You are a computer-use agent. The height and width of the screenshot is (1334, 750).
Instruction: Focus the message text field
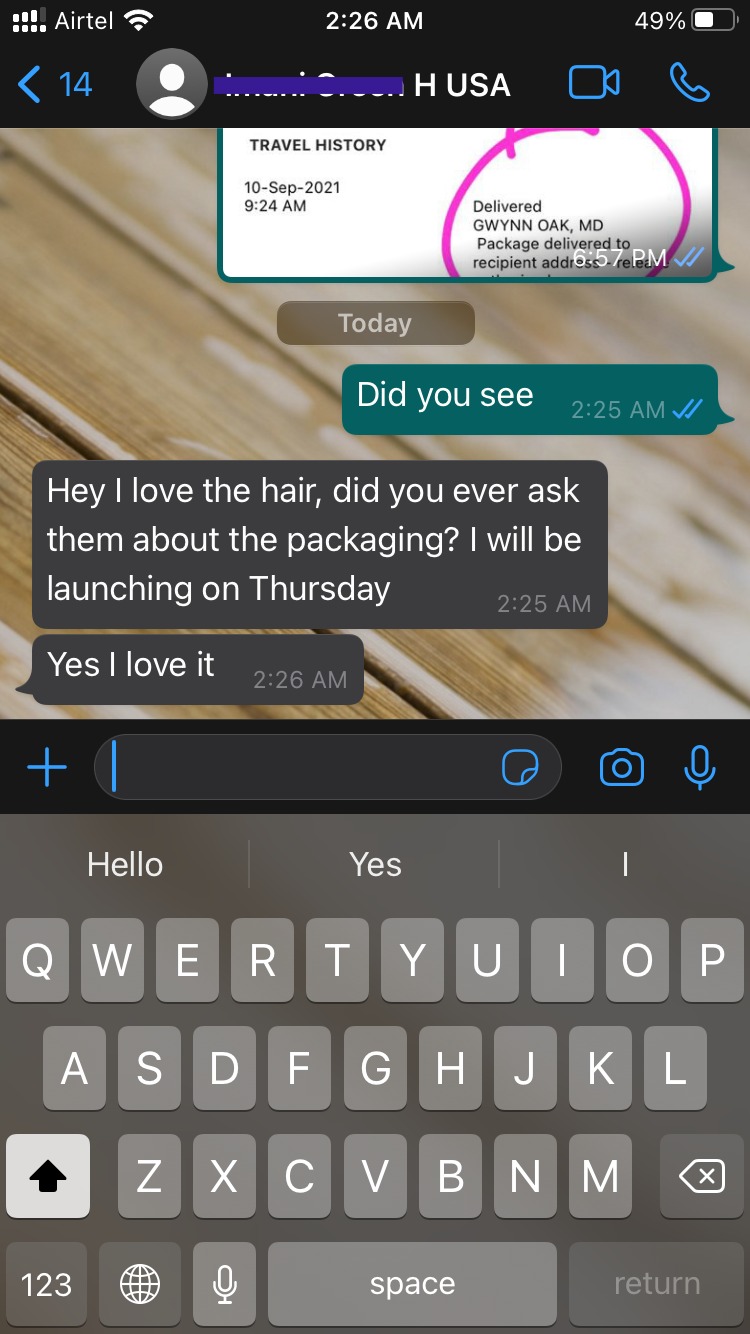tap(300, 768)
